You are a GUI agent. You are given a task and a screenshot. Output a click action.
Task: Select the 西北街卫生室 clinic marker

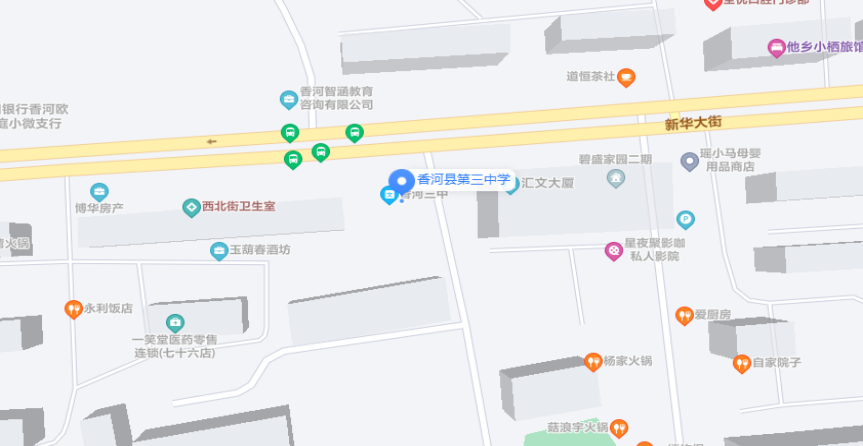click(x=191, y=207)
